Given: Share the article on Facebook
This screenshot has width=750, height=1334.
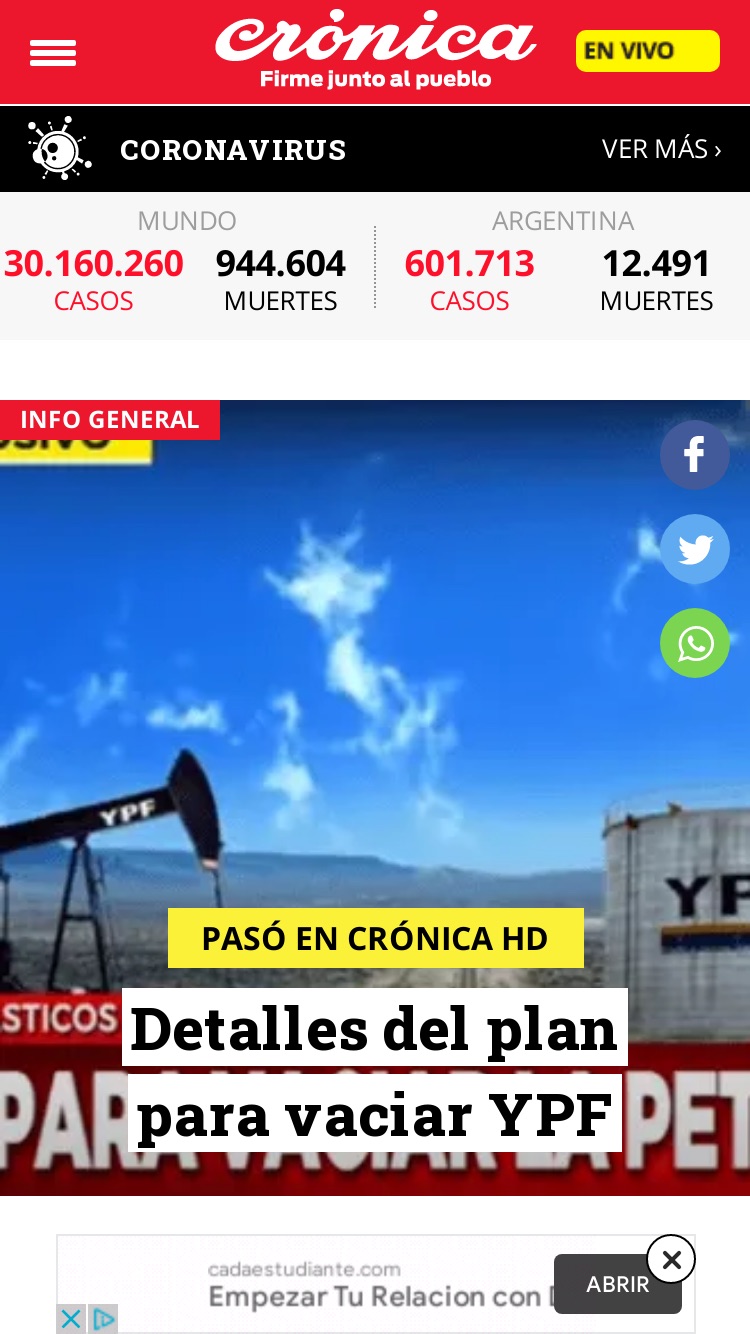Looking at the screenshot, I should pyautogui.click(x=695, y=455).
